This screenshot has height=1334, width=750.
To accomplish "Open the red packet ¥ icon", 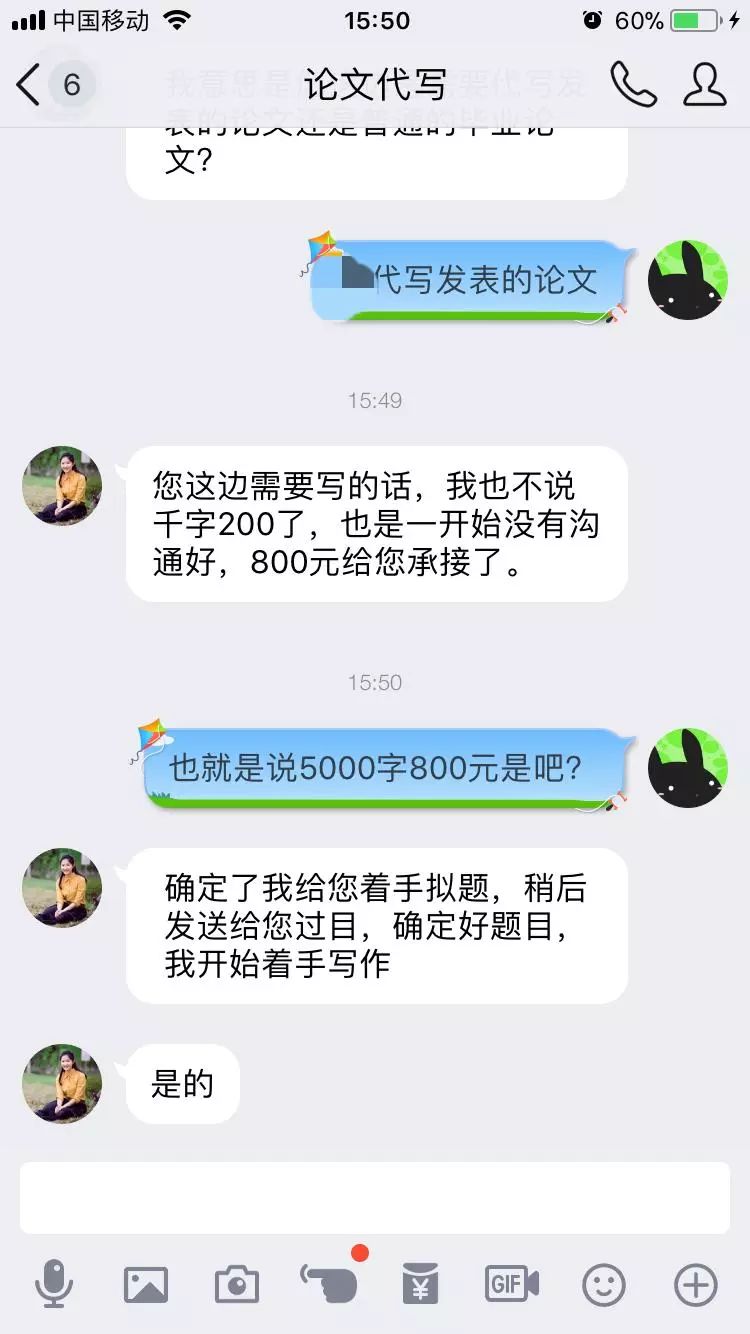I will 420,1286.
